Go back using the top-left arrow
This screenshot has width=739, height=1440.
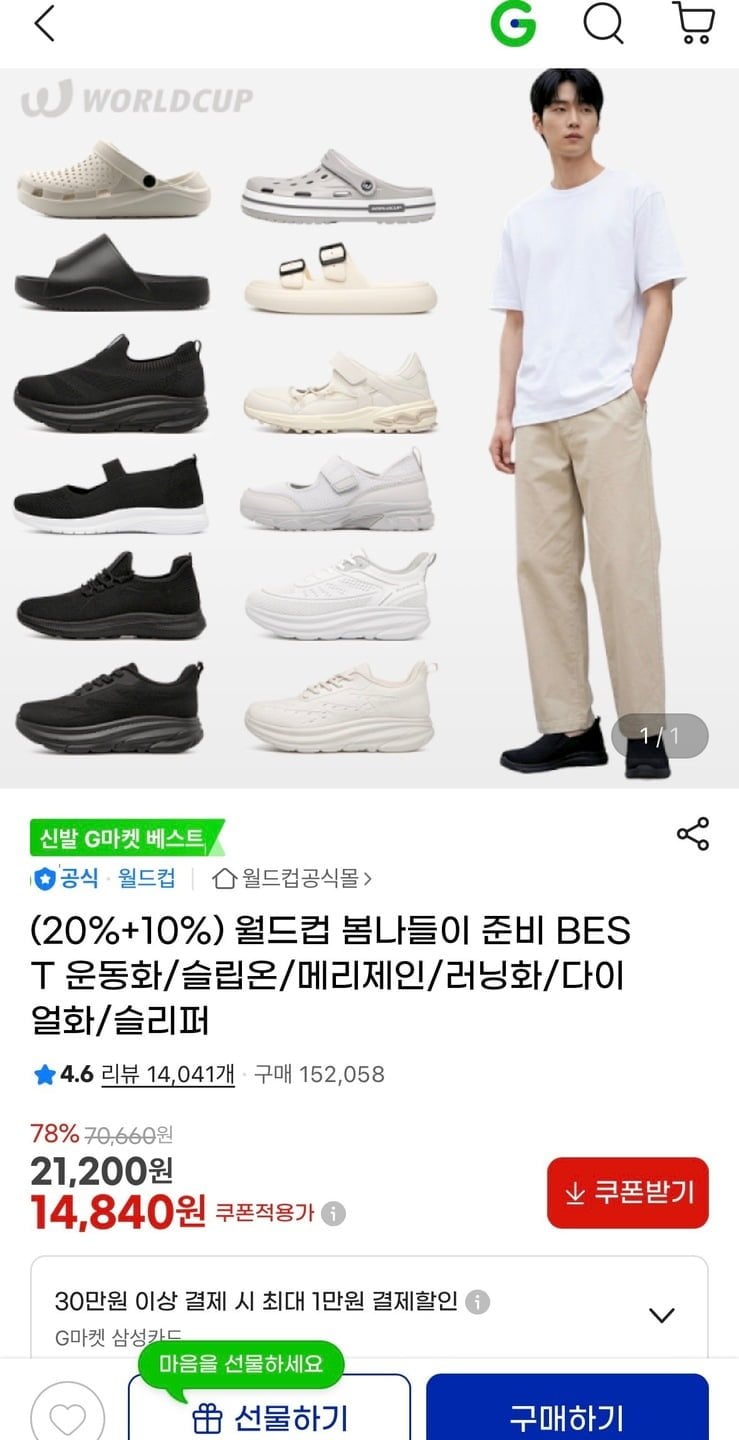point(44,24)
